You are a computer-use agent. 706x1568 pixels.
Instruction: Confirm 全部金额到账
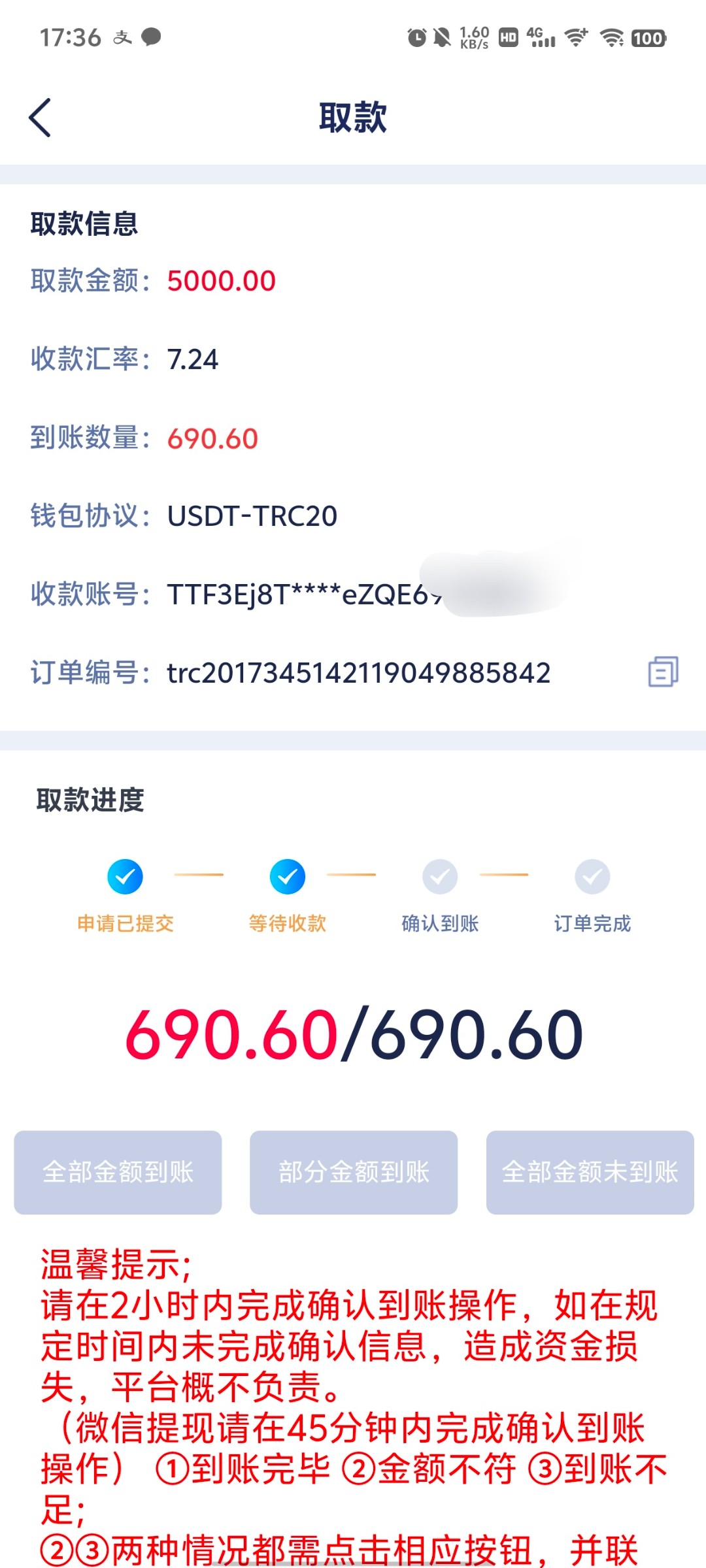point(118,1172)
